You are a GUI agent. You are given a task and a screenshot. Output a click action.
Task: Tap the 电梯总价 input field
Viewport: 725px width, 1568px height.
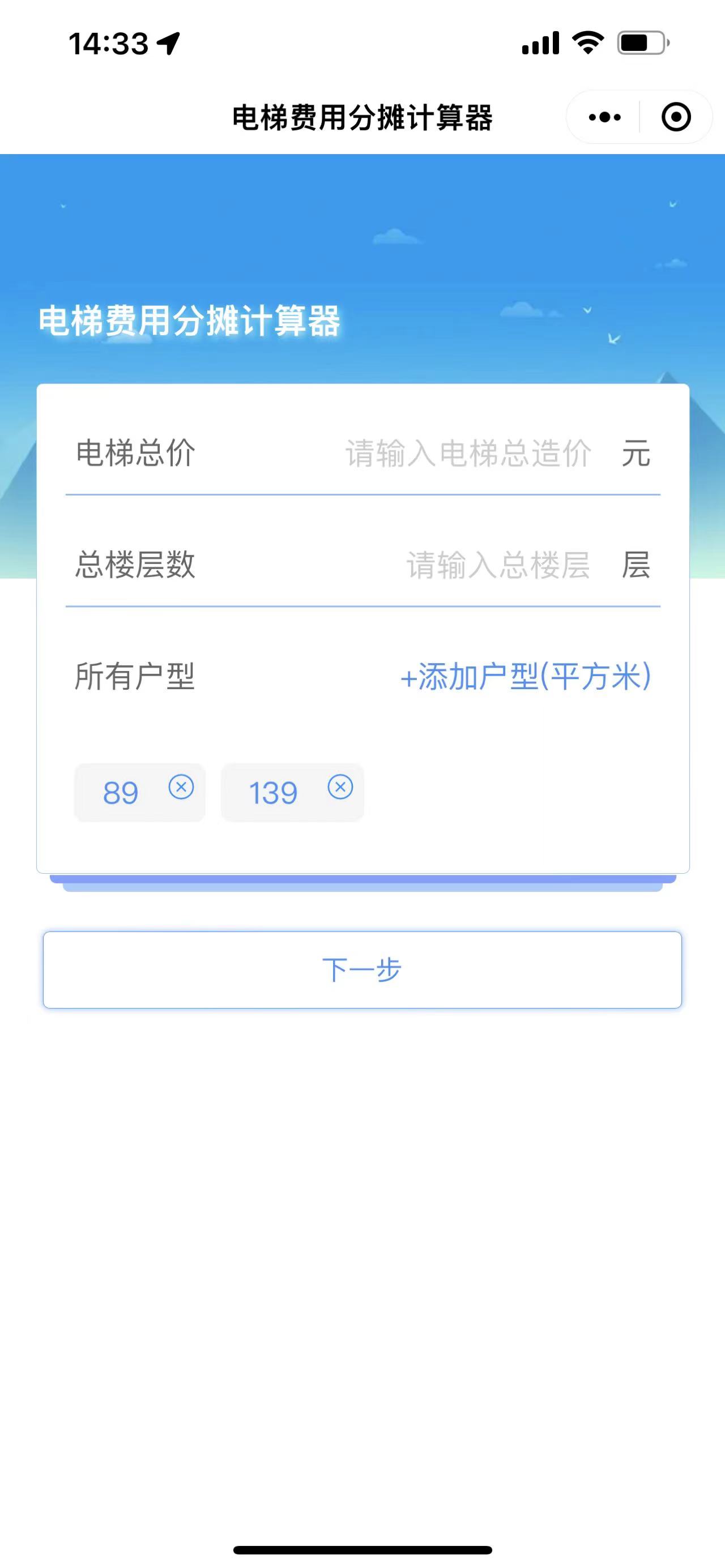click(x=468, y=454)
